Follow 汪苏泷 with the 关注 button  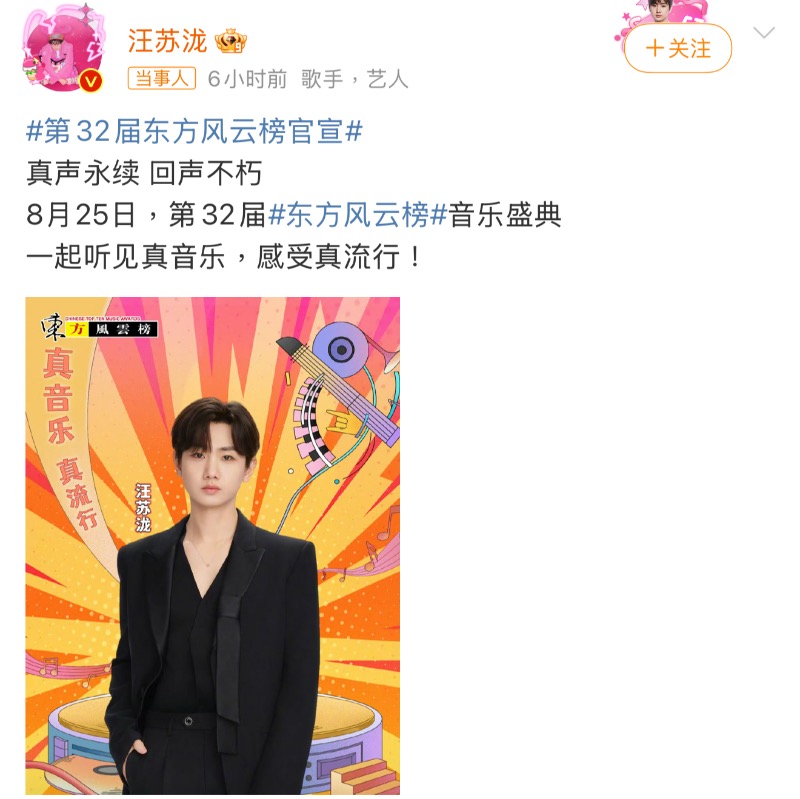(678, 48)
